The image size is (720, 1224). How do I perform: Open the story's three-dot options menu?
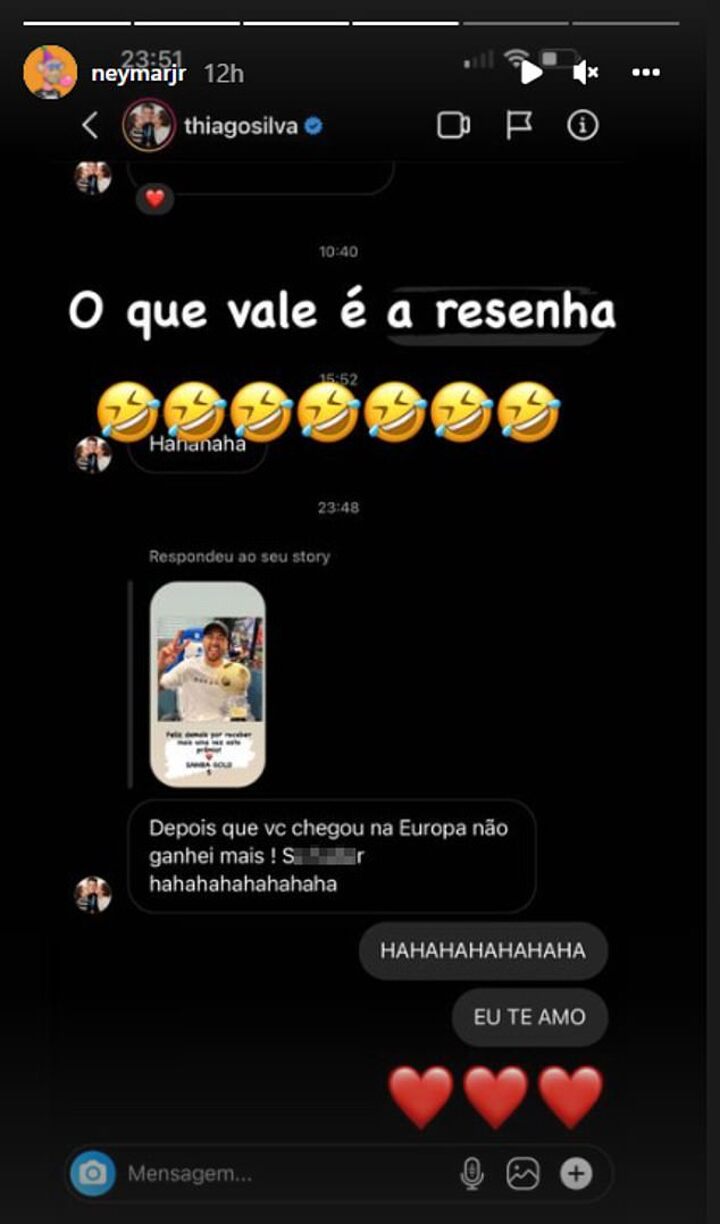tap(646, 72)
